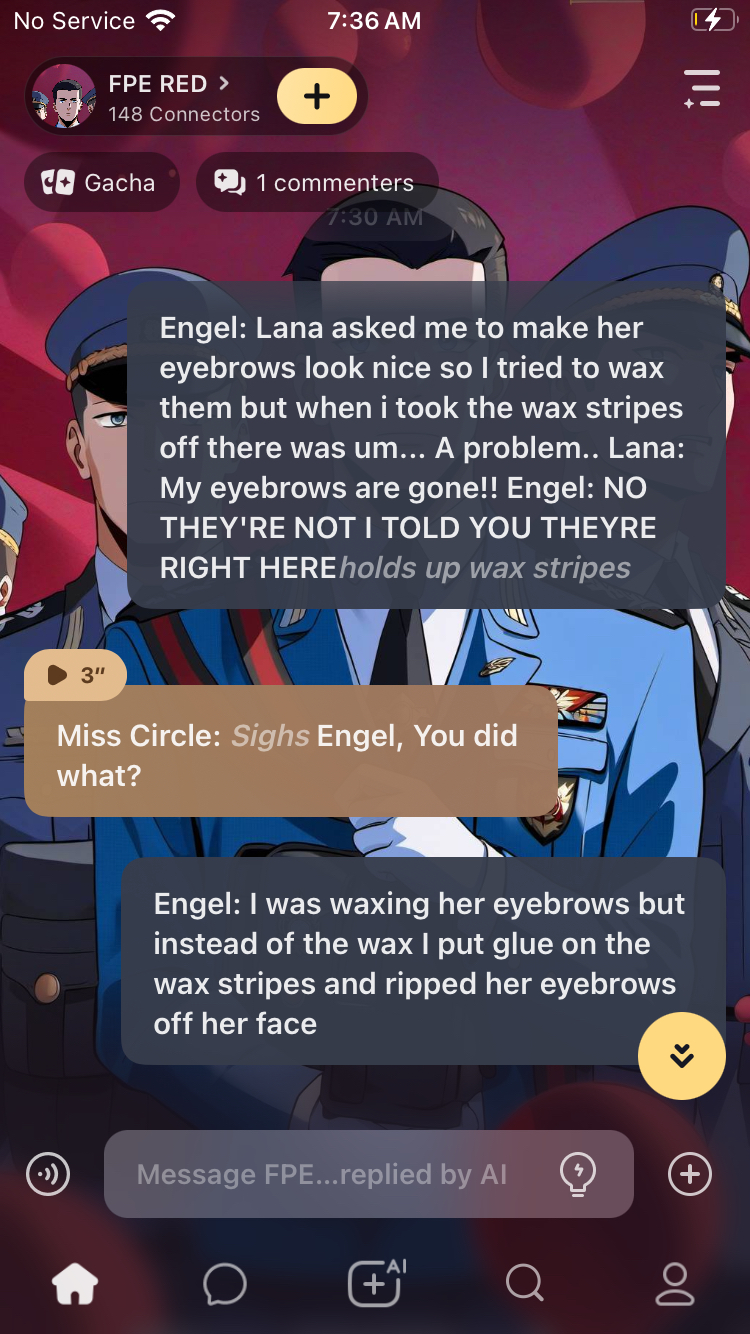Image resolution: width=750 pixels, height=1334 pixels.
Task: Open the plus attachments icon
Action: (x=690, y=1174)
